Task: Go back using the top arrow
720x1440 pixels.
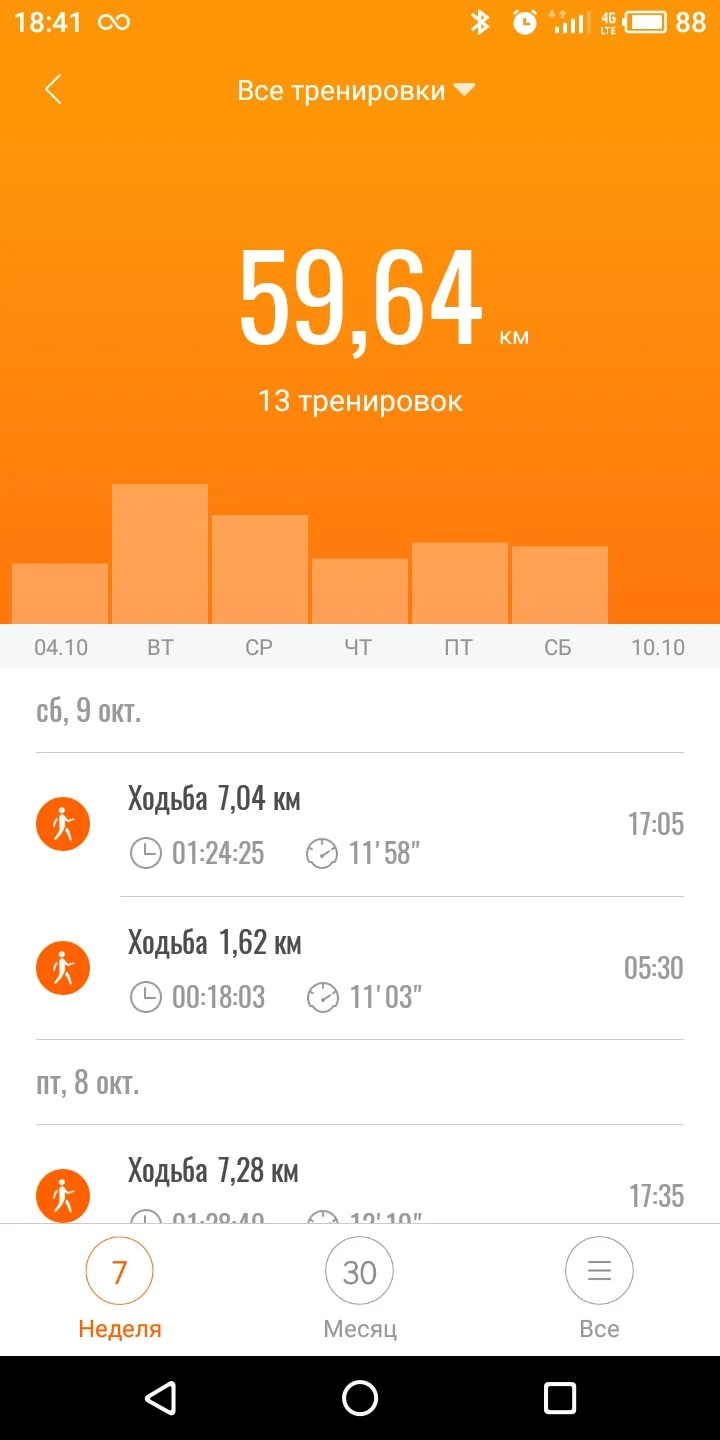Action: point(53,90)
